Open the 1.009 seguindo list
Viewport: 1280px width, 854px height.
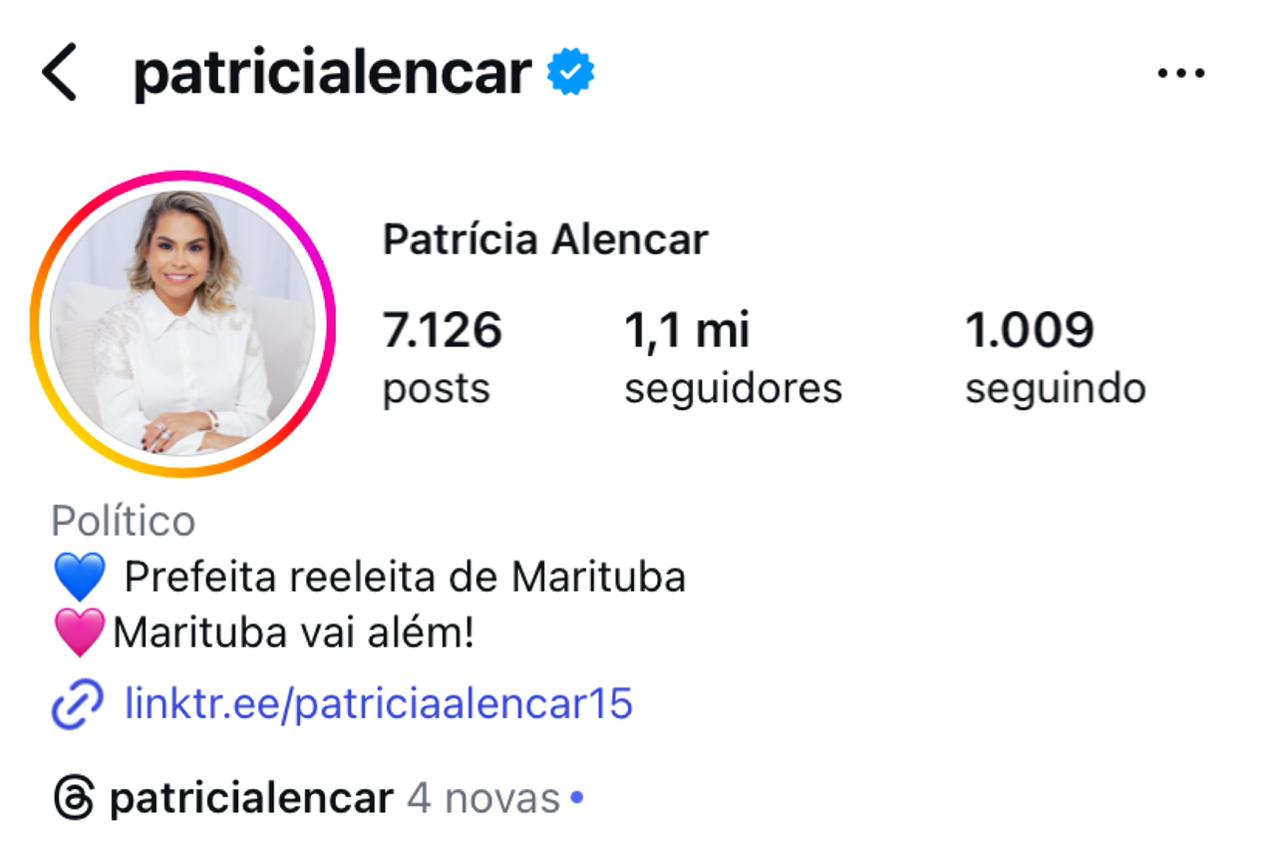pos(1054,357)
